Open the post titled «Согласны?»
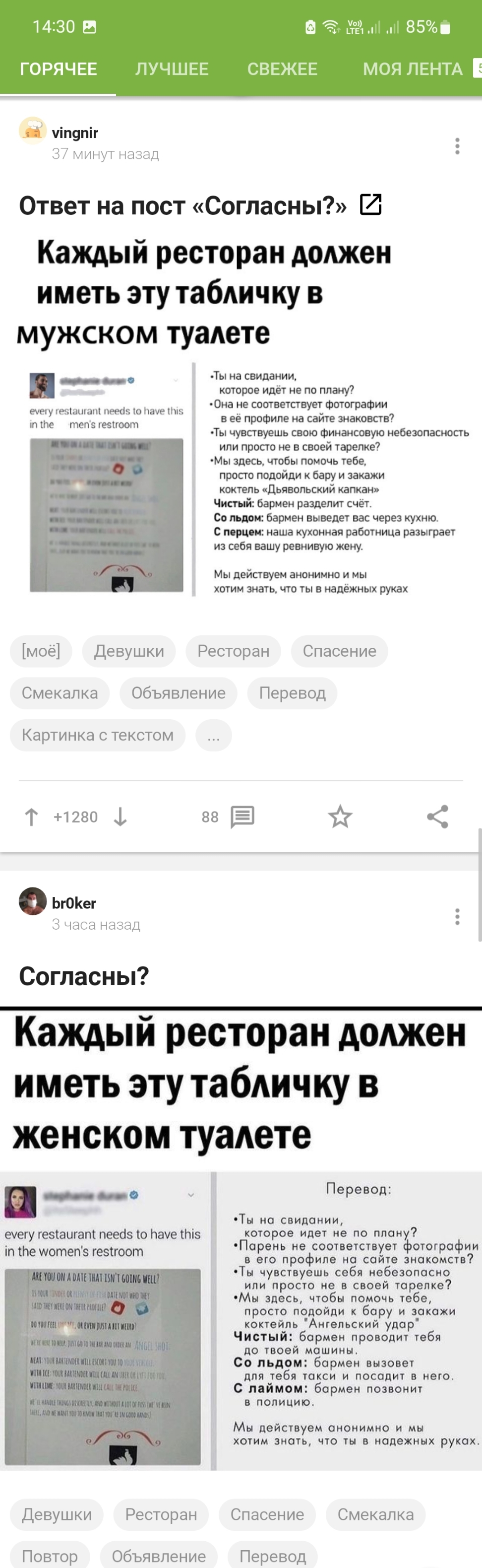 84,976
